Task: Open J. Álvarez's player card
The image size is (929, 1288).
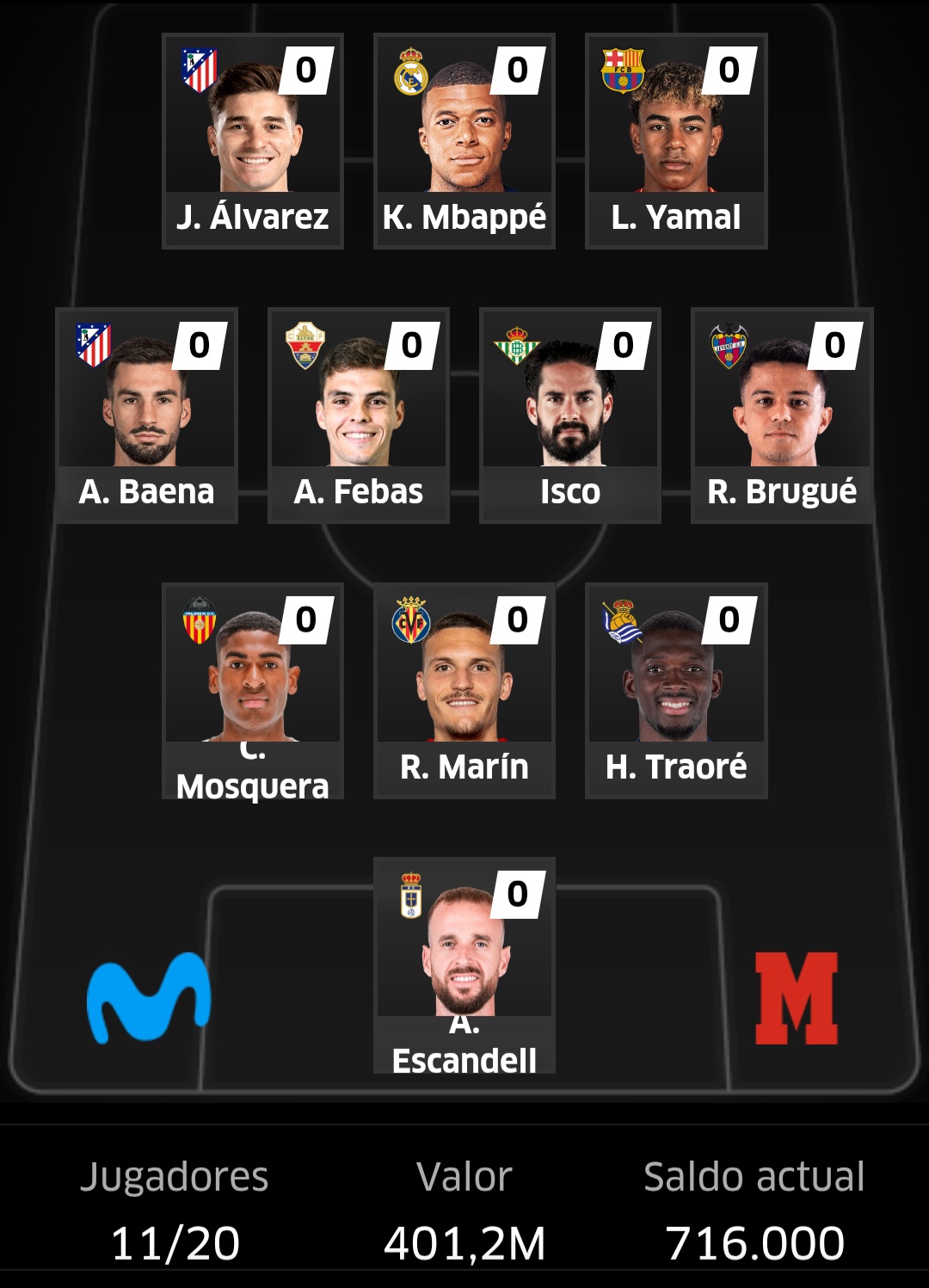Action: [x=253, y=142]
